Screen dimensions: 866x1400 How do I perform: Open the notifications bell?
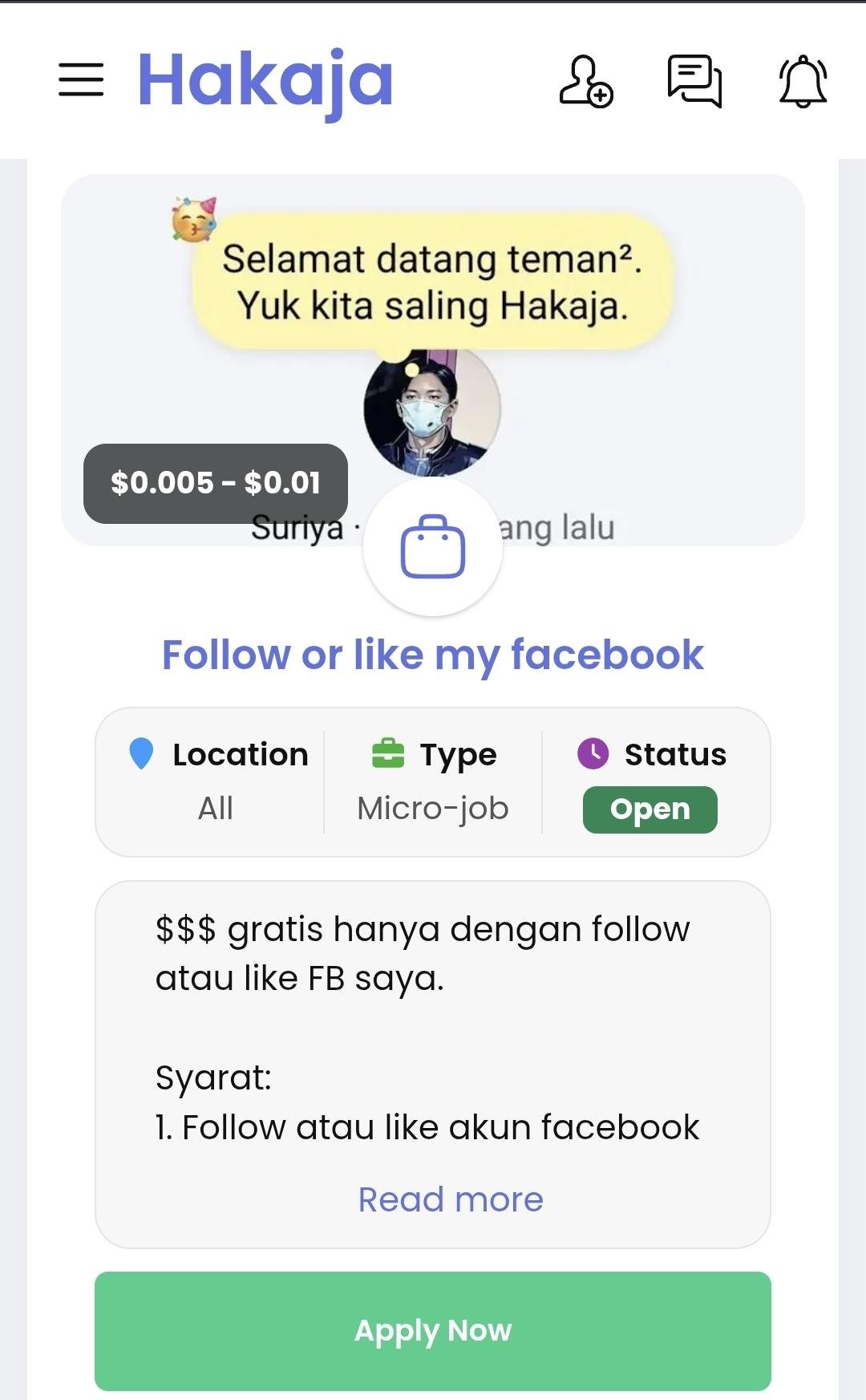click(803, 81)
